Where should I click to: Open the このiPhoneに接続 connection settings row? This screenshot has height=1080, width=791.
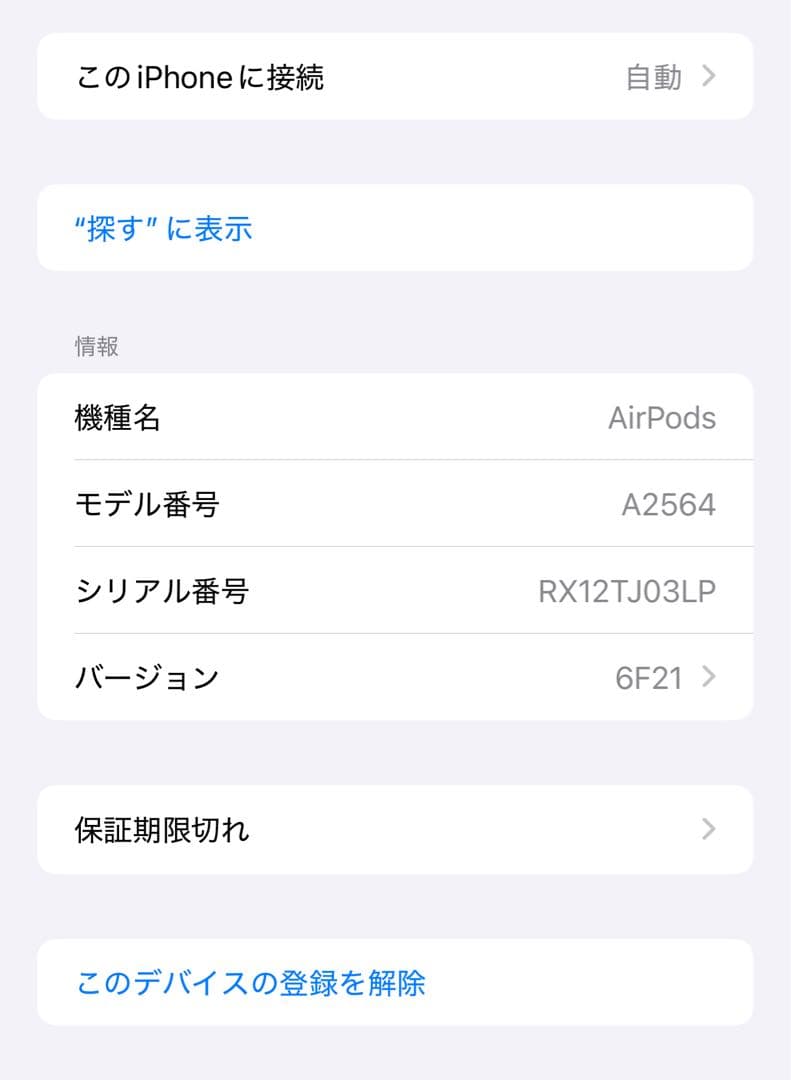395,76
